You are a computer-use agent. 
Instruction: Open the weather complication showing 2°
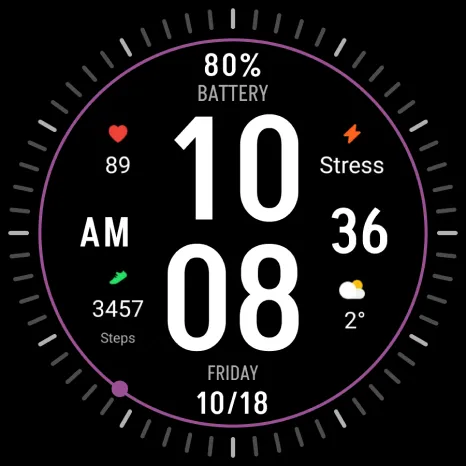pos(354,305)
